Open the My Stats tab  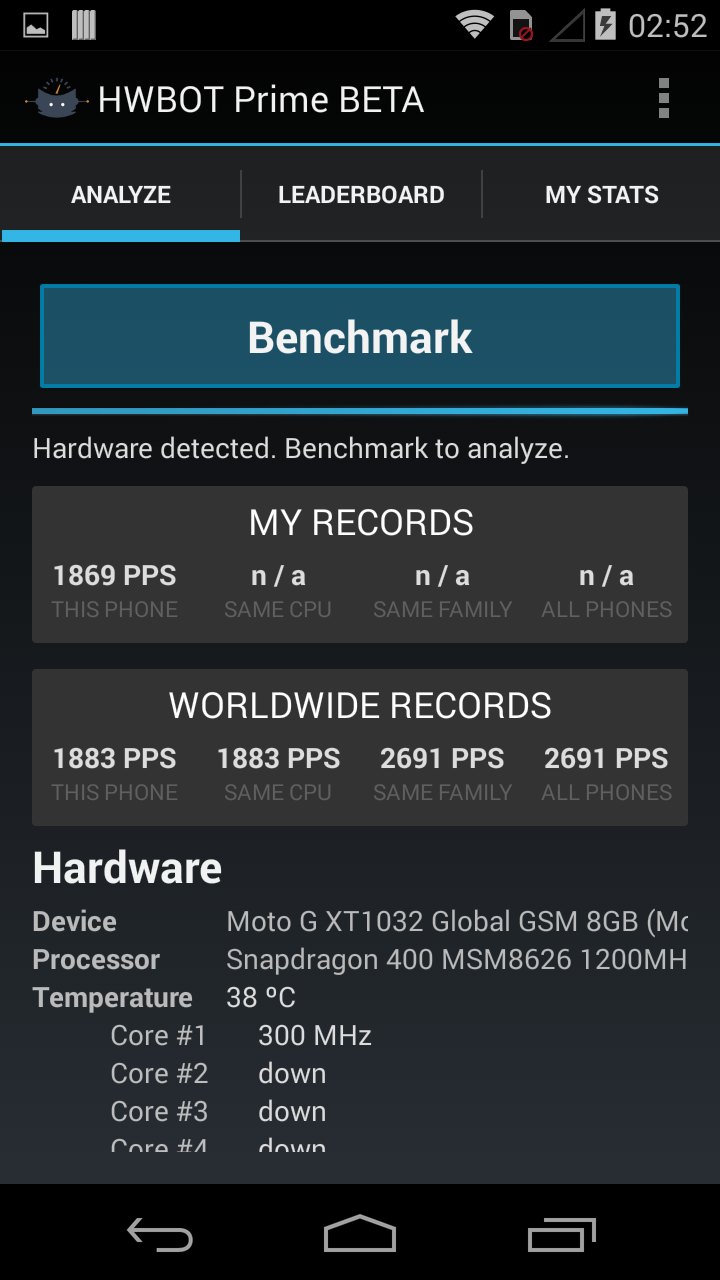(x=602, y=195)
